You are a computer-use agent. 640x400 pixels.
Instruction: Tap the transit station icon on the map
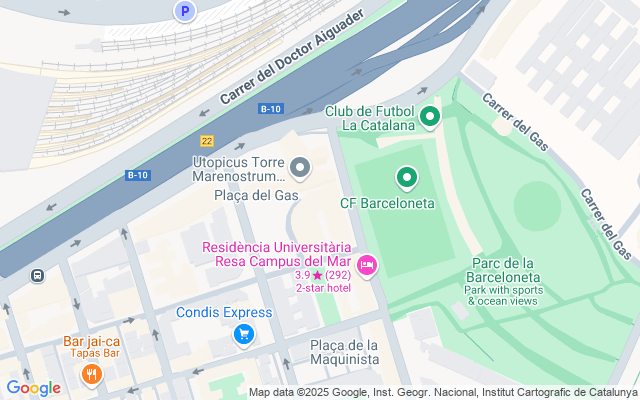coord(37,276)
